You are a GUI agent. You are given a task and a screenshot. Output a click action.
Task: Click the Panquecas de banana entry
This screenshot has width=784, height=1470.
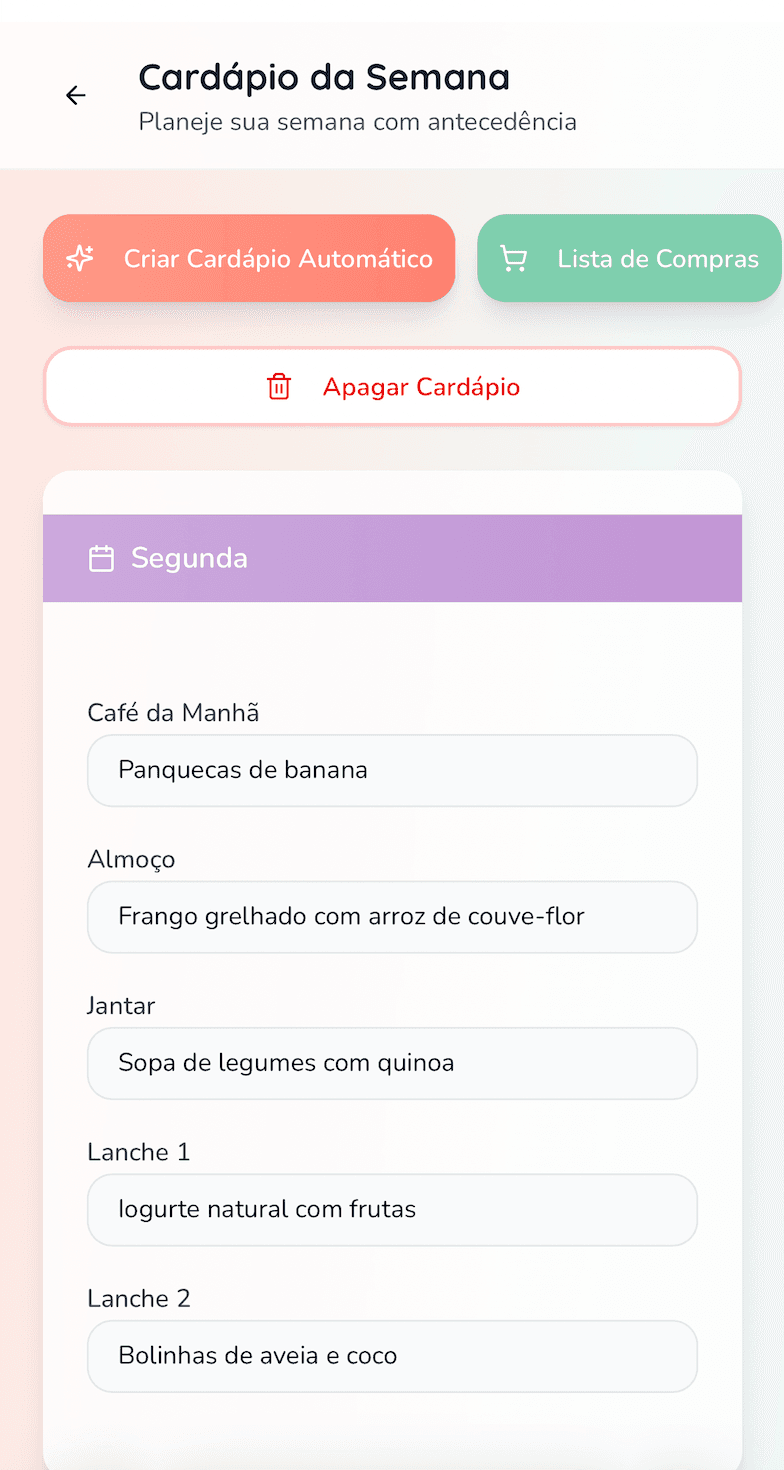(x=392, y=770)
